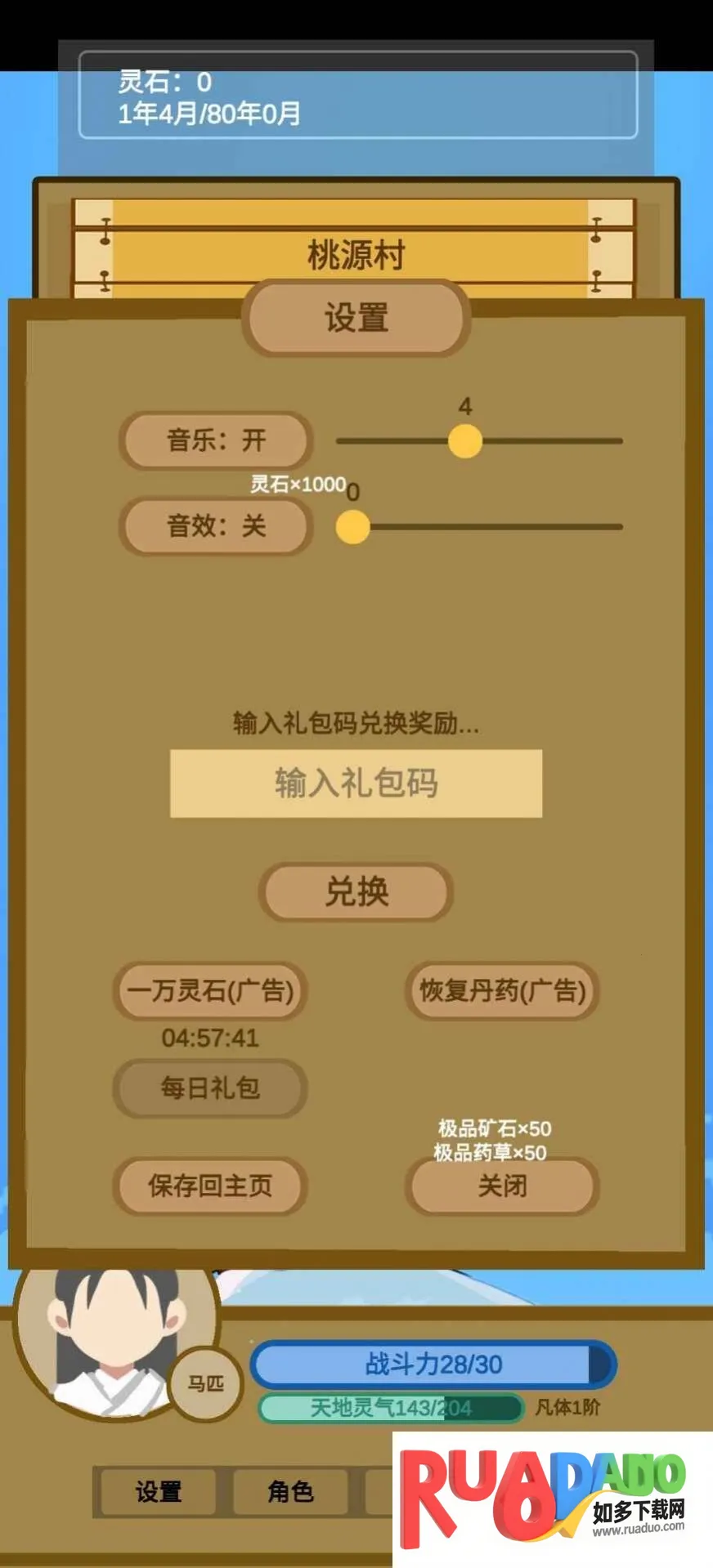Image resolution: width=713 pixels, height=1568 pixels.
Task: Toggle the 音乐 music button
Action: (x=217, y=440)
